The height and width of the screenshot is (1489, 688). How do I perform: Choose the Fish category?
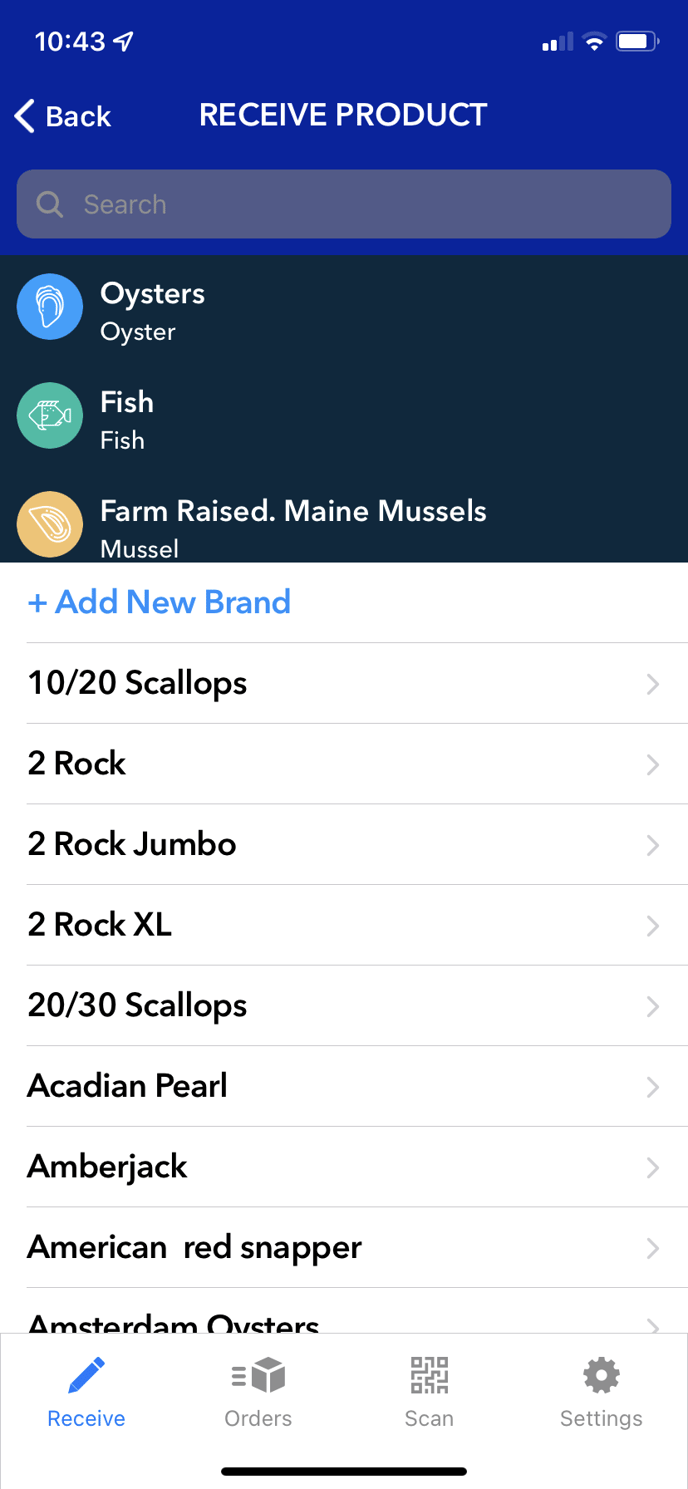point(344,416)
